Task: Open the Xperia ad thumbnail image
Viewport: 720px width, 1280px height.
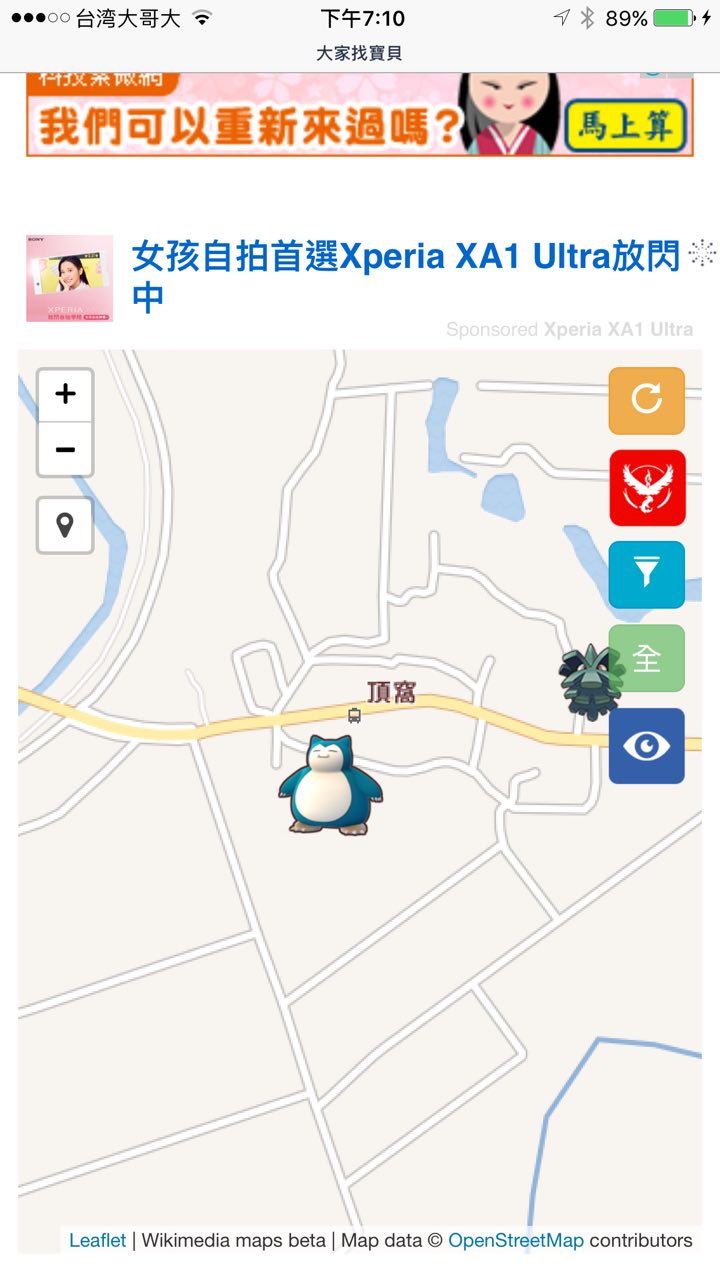Action: point(69,278)
